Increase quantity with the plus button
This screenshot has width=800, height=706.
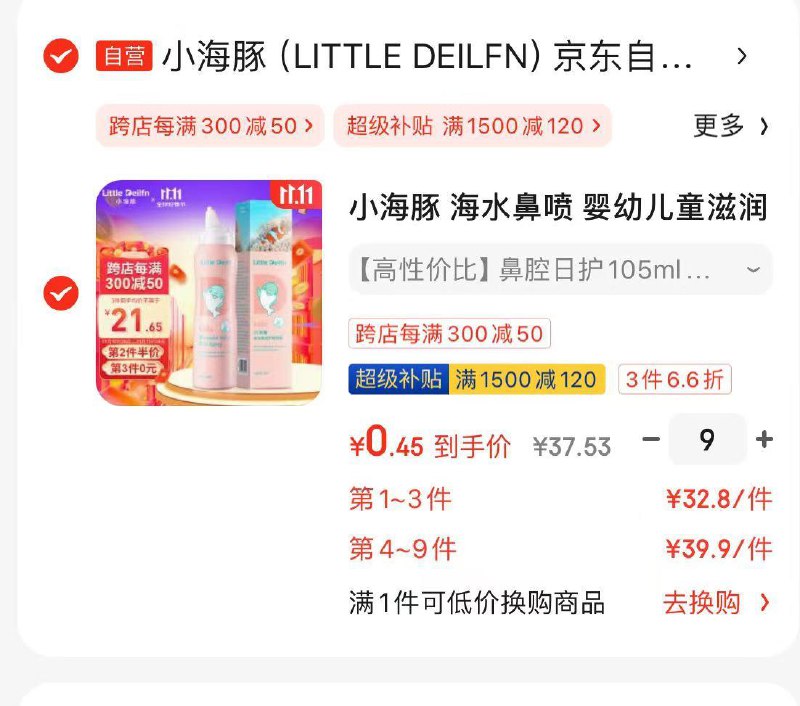click(x=765, y=439)
